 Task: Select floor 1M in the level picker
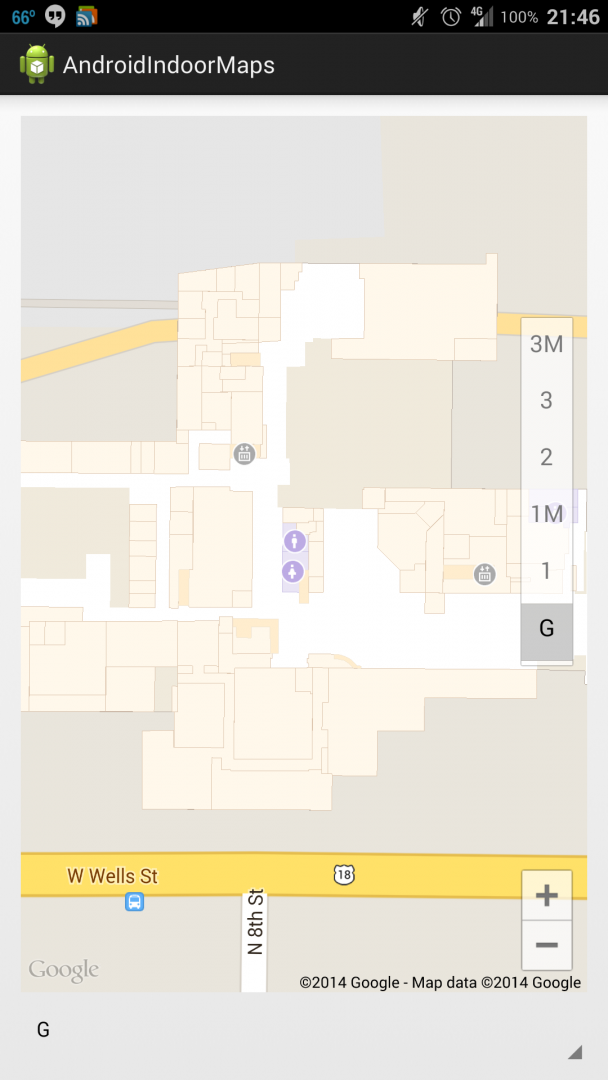pos(547,514)
